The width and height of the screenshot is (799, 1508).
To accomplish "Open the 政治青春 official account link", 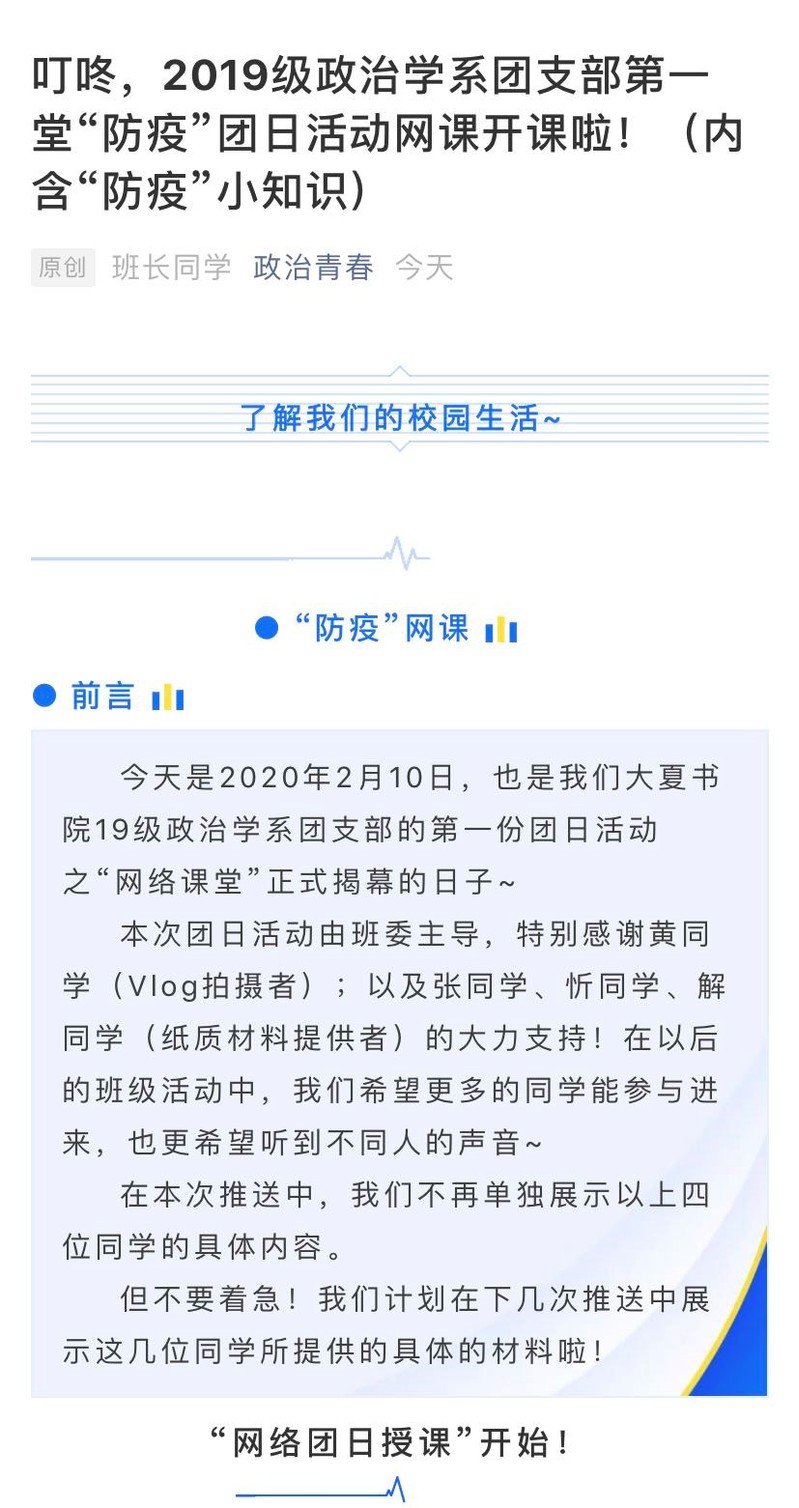I will 313,267.
